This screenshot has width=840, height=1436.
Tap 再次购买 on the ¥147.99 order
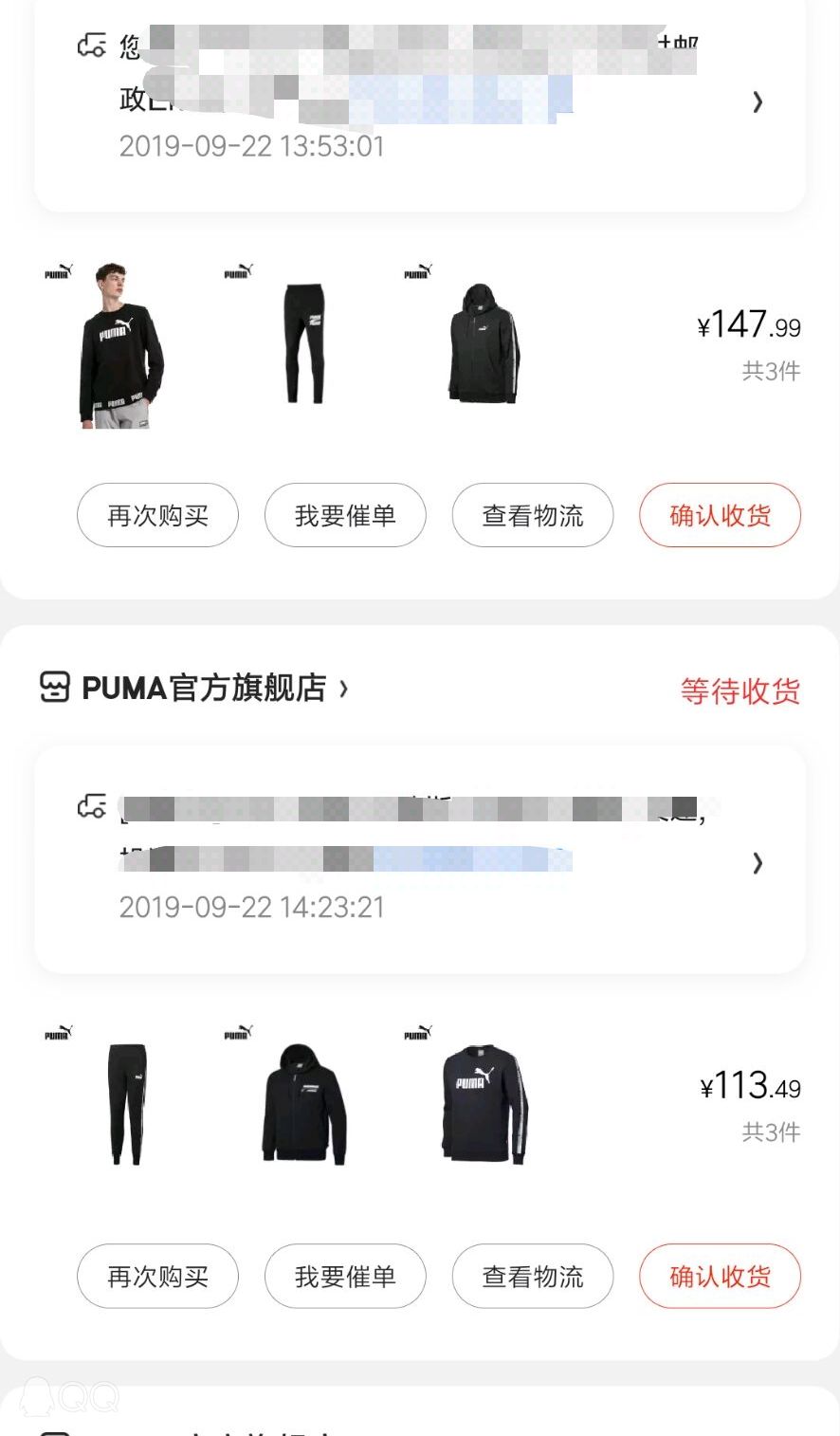click(x=157, y=515)
